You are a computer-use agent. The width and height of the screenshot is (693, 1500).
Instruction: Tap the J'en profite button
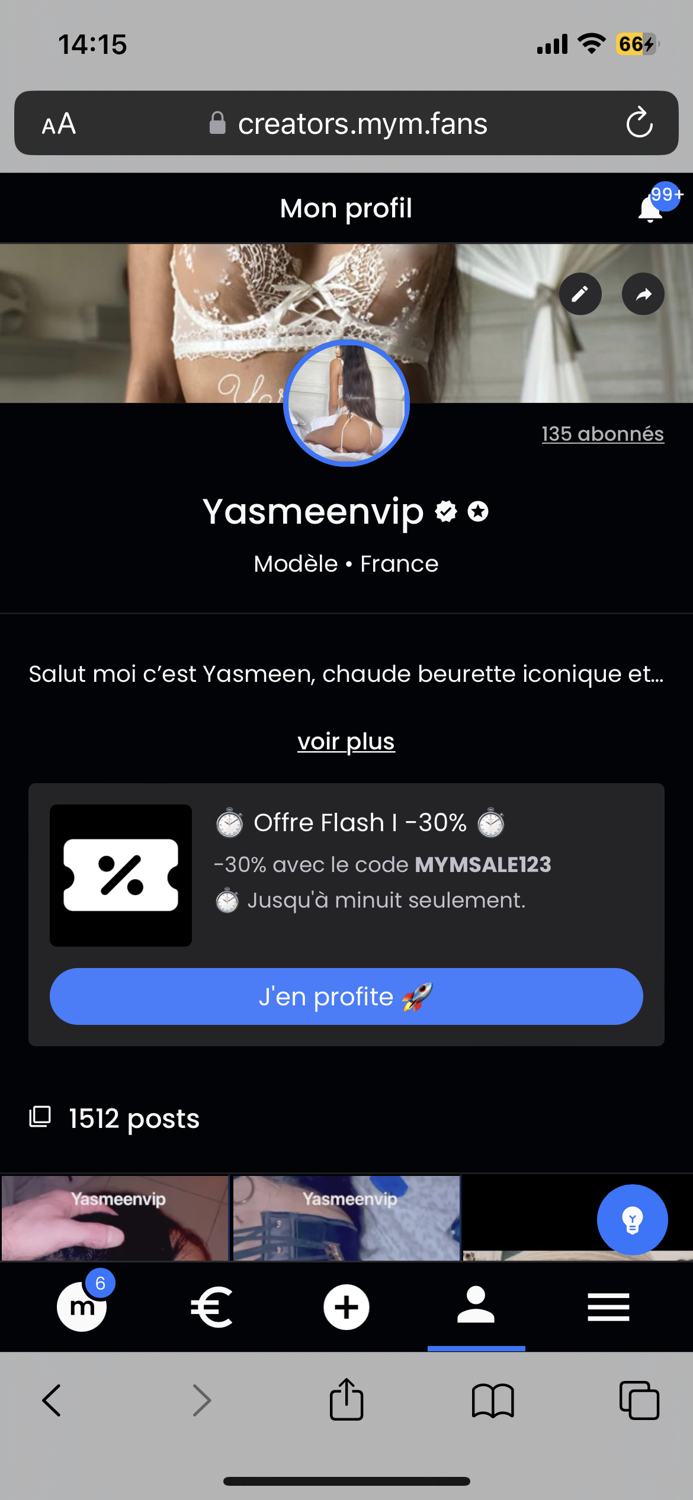346,997
